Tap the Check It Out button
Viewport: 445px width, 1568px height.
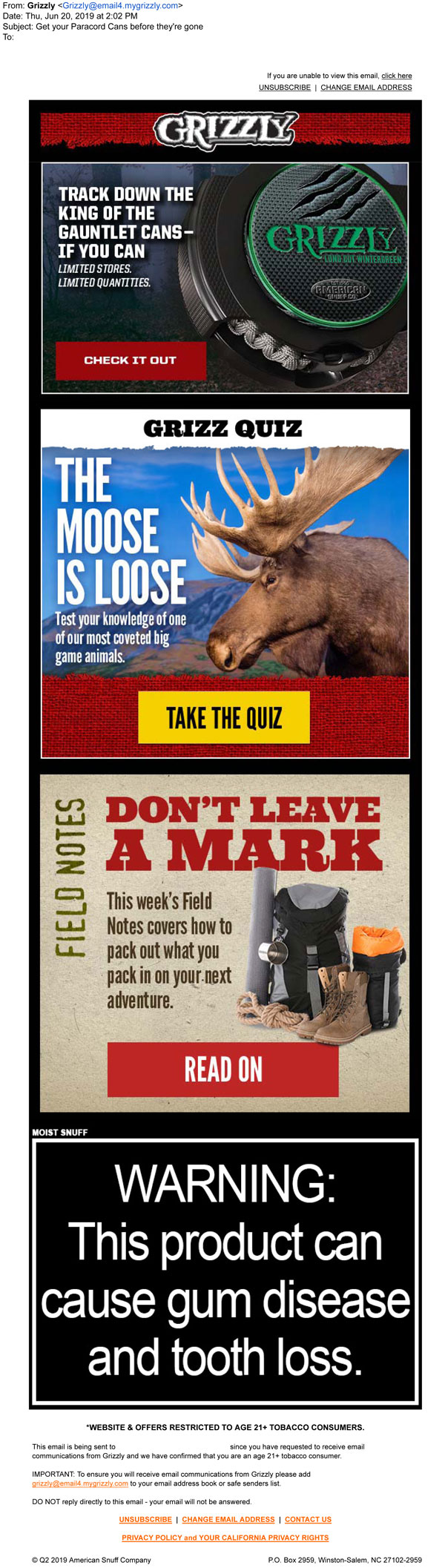(x=131, y=360)
